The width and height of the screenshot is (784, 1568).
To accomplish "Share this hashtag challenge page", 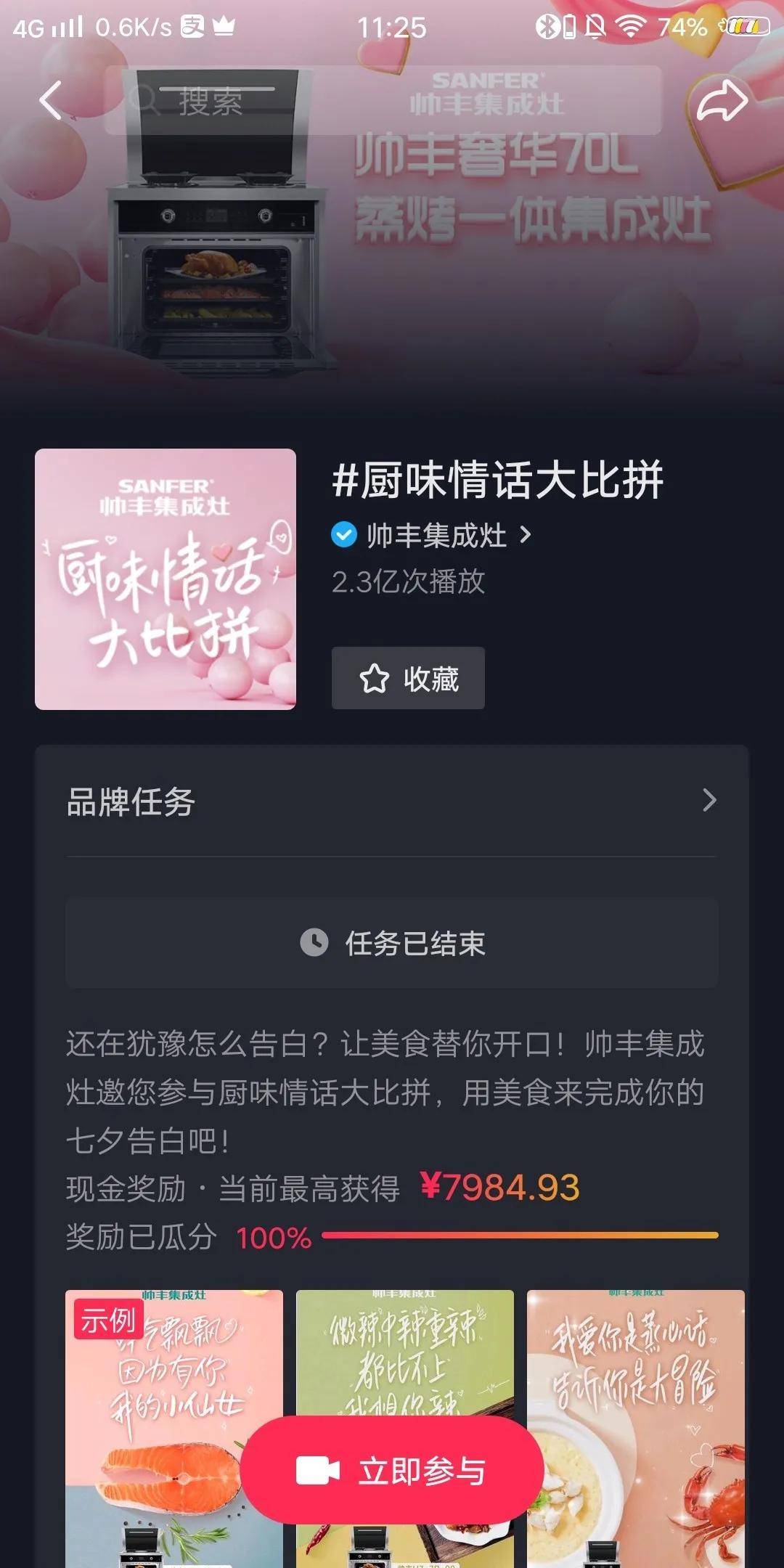I will [722, 101].
